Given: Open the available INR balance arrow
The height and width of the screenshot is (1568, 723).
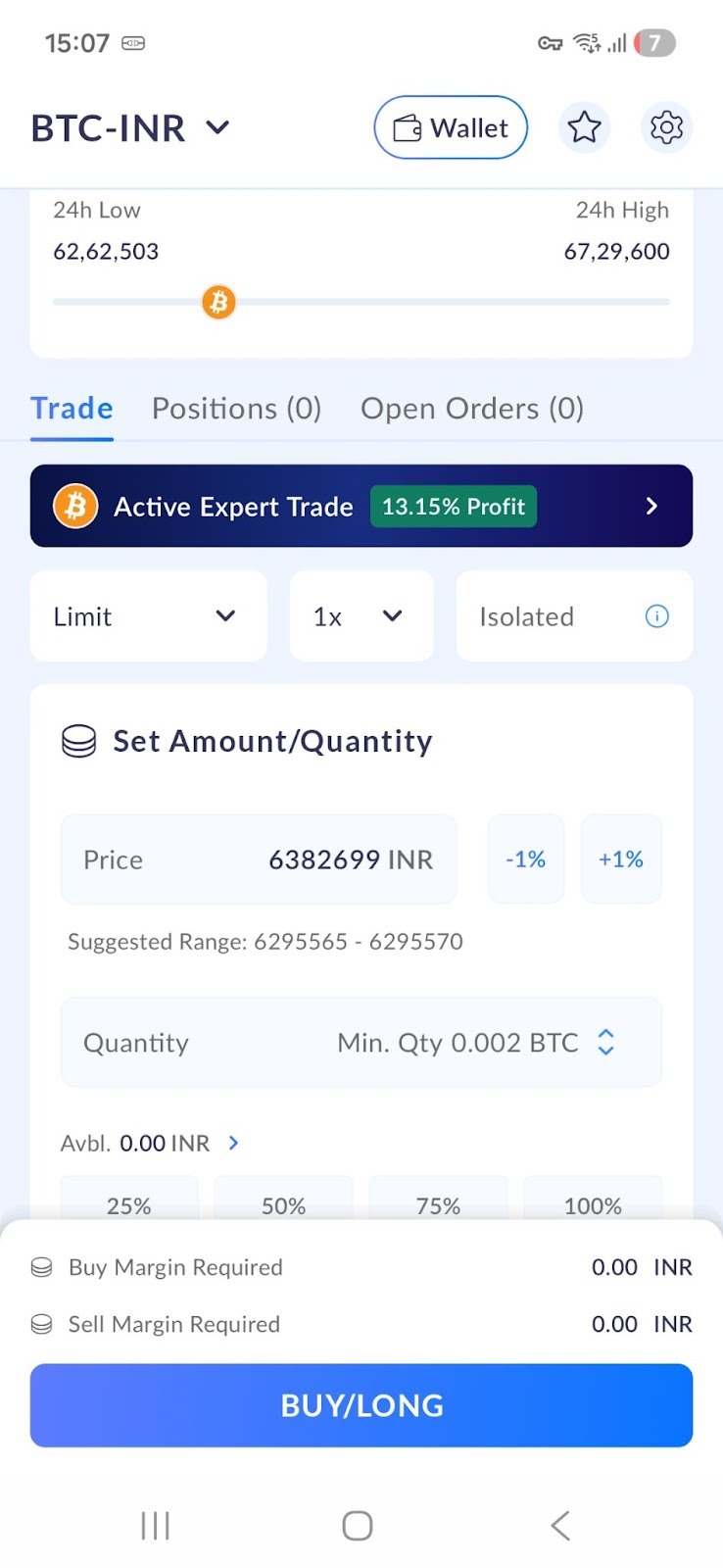Looking at the screenshot, I should coord(233,1143).
